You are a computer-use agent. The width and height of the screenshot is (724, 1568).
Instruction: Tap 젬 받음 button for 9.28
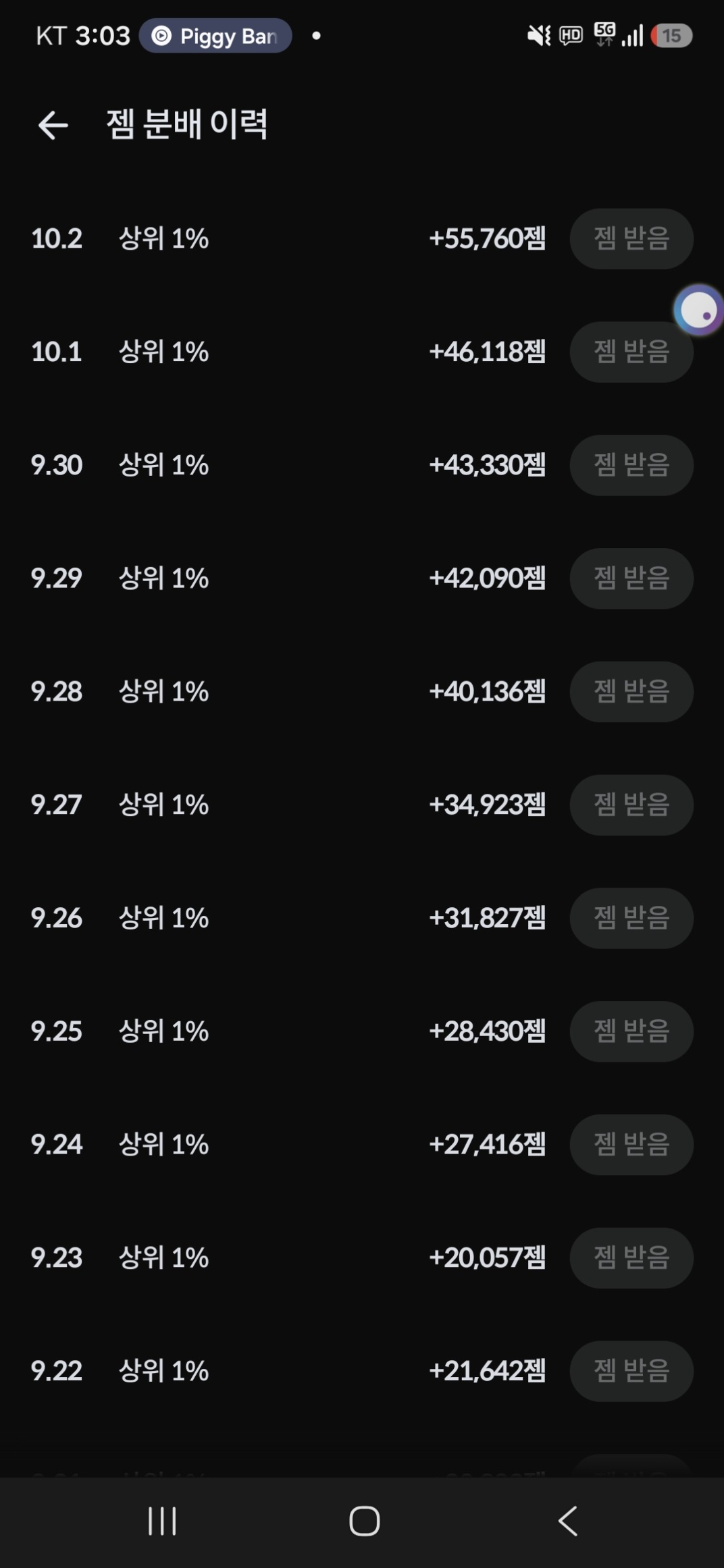pos(631,692)
